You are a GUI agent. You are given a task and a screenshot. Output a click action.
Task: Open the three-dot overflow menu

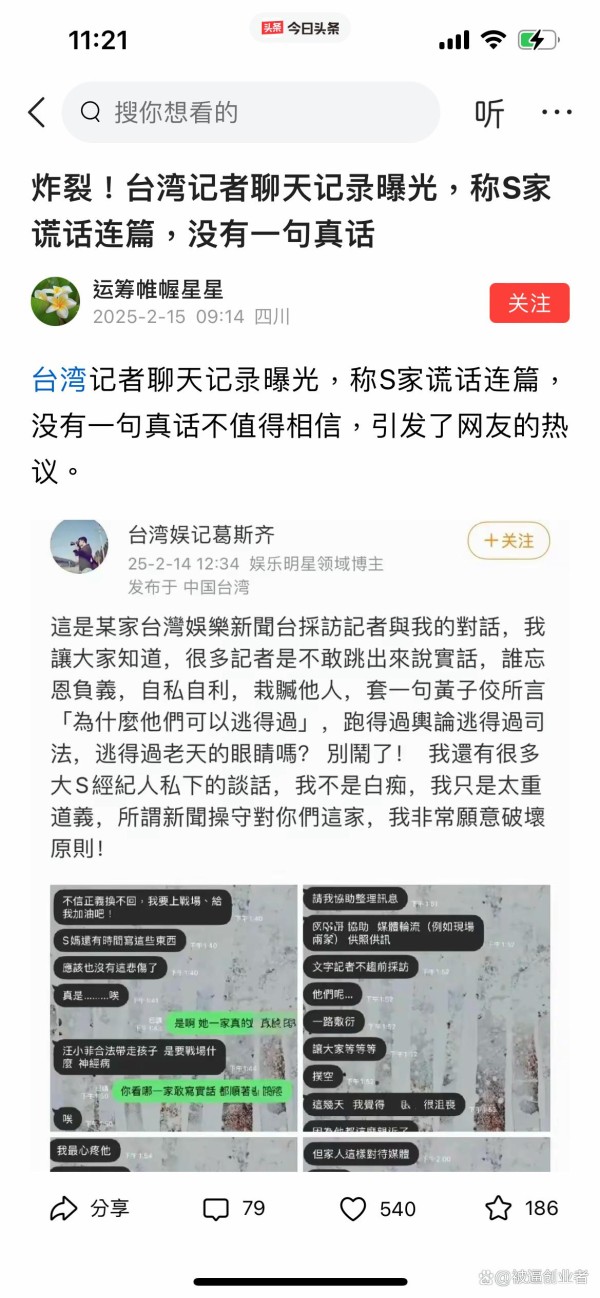[x=556, y=112]
